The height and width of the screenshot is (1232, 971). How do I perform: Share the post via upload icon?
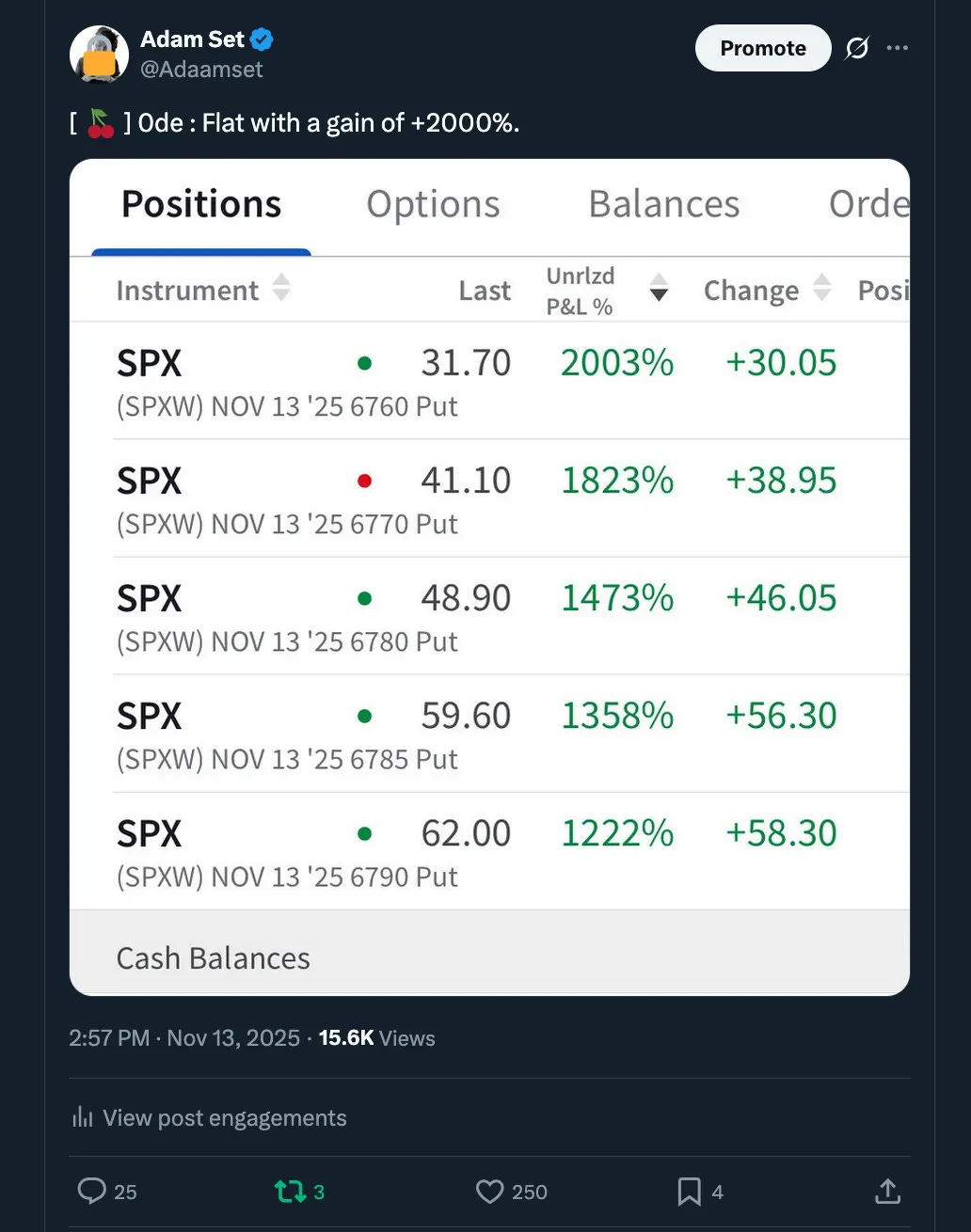pyautogui.click(x=887, y=1192)
